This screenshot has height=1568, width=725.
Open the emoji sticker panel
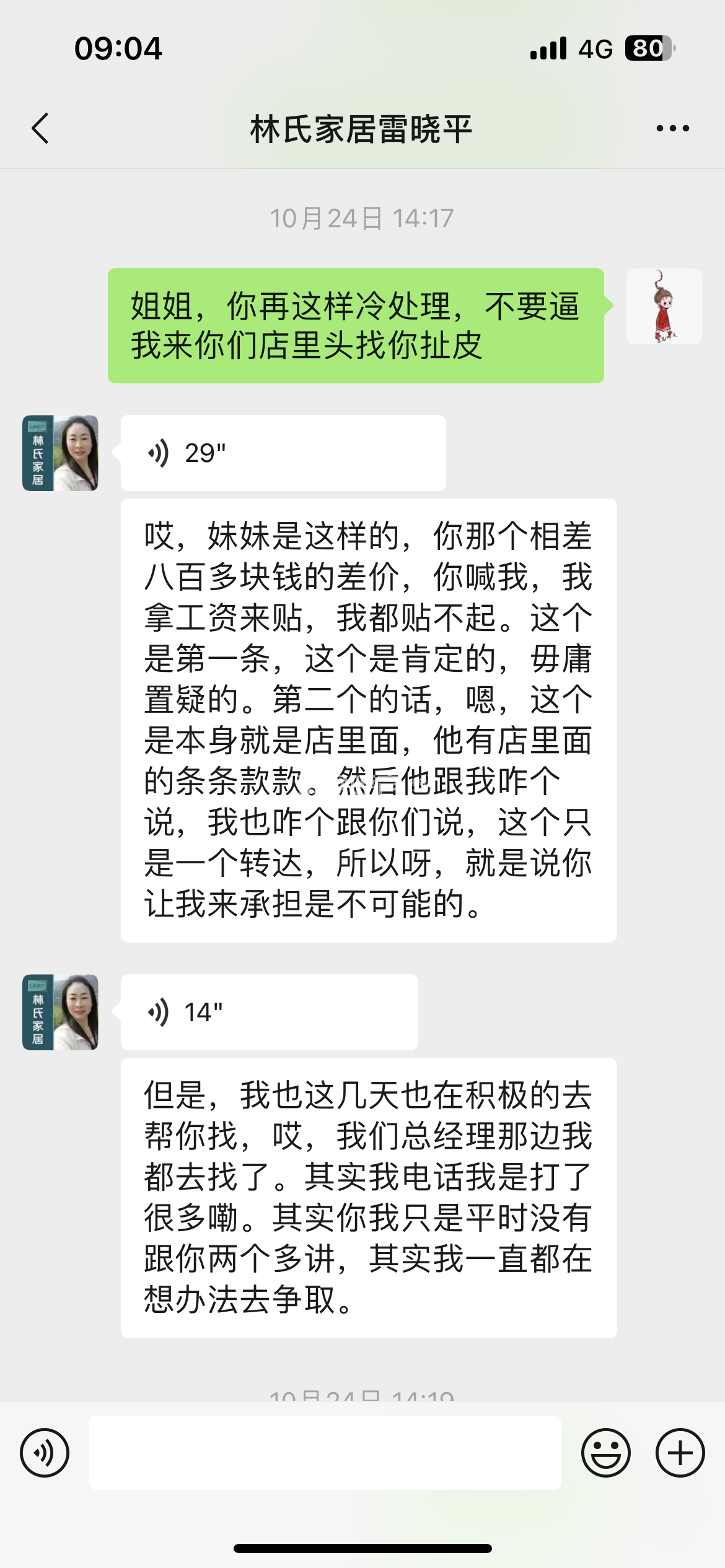(x=605, y=1452)
